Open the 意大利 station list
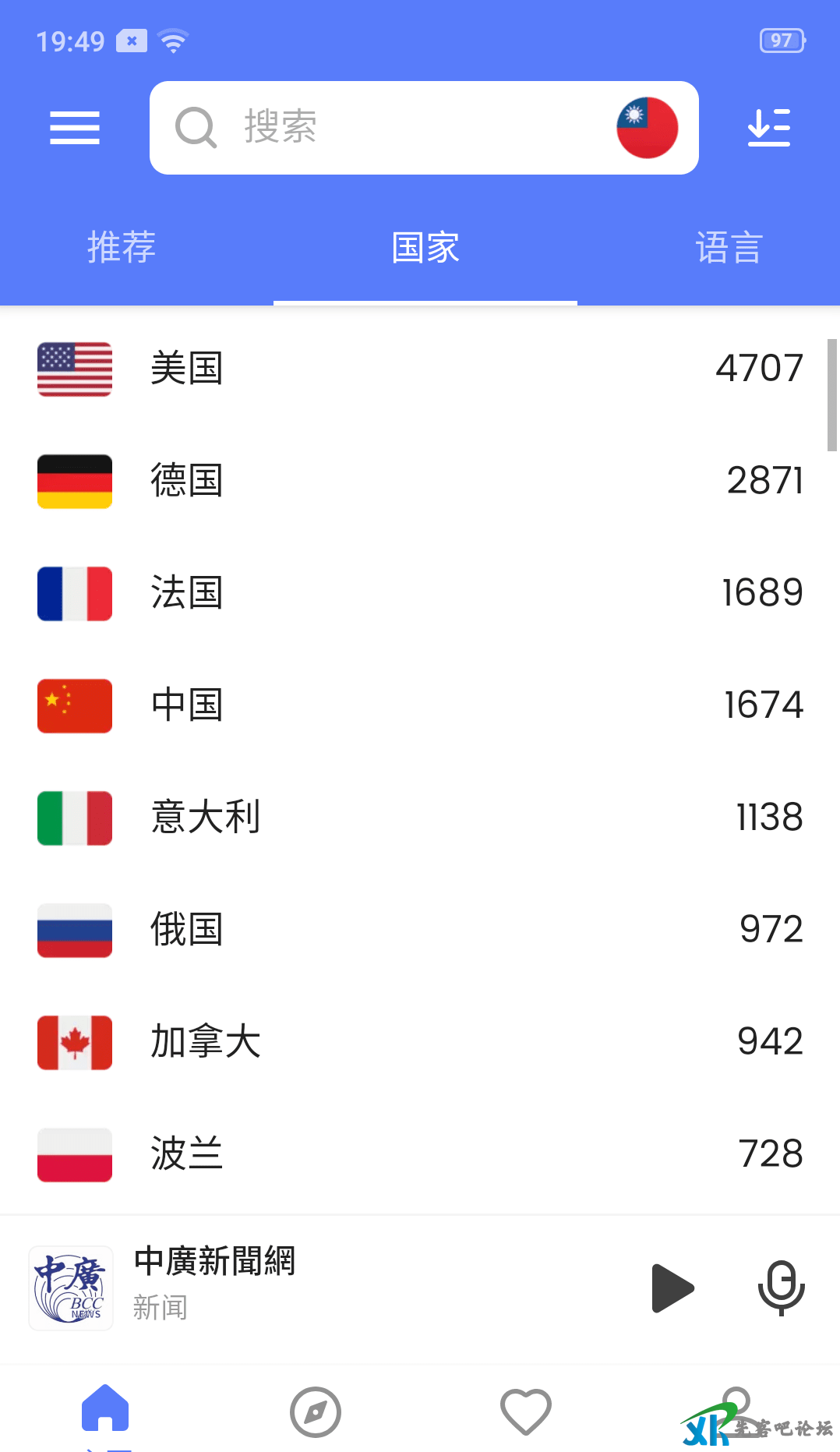Screen dimensions: 840x1452 pos(420,818)
